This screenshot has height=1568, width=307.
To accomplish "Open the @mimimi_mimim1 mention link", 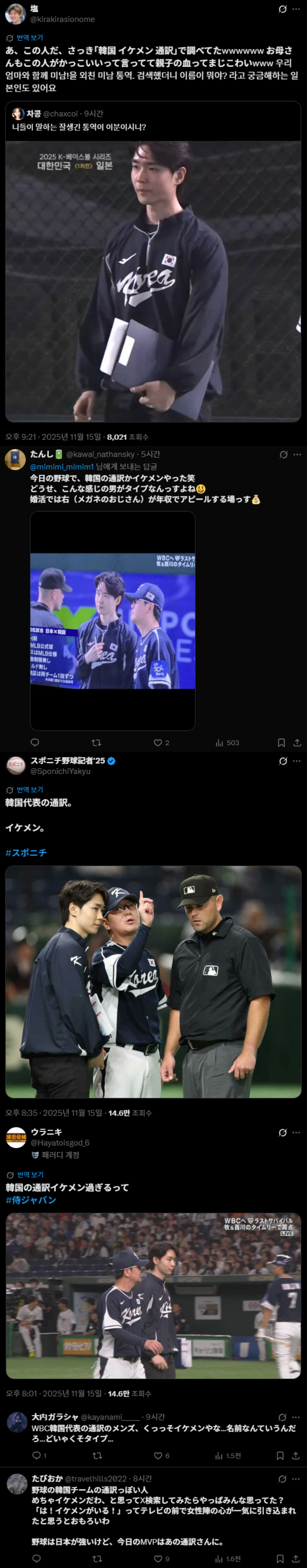I will point(61,466).
